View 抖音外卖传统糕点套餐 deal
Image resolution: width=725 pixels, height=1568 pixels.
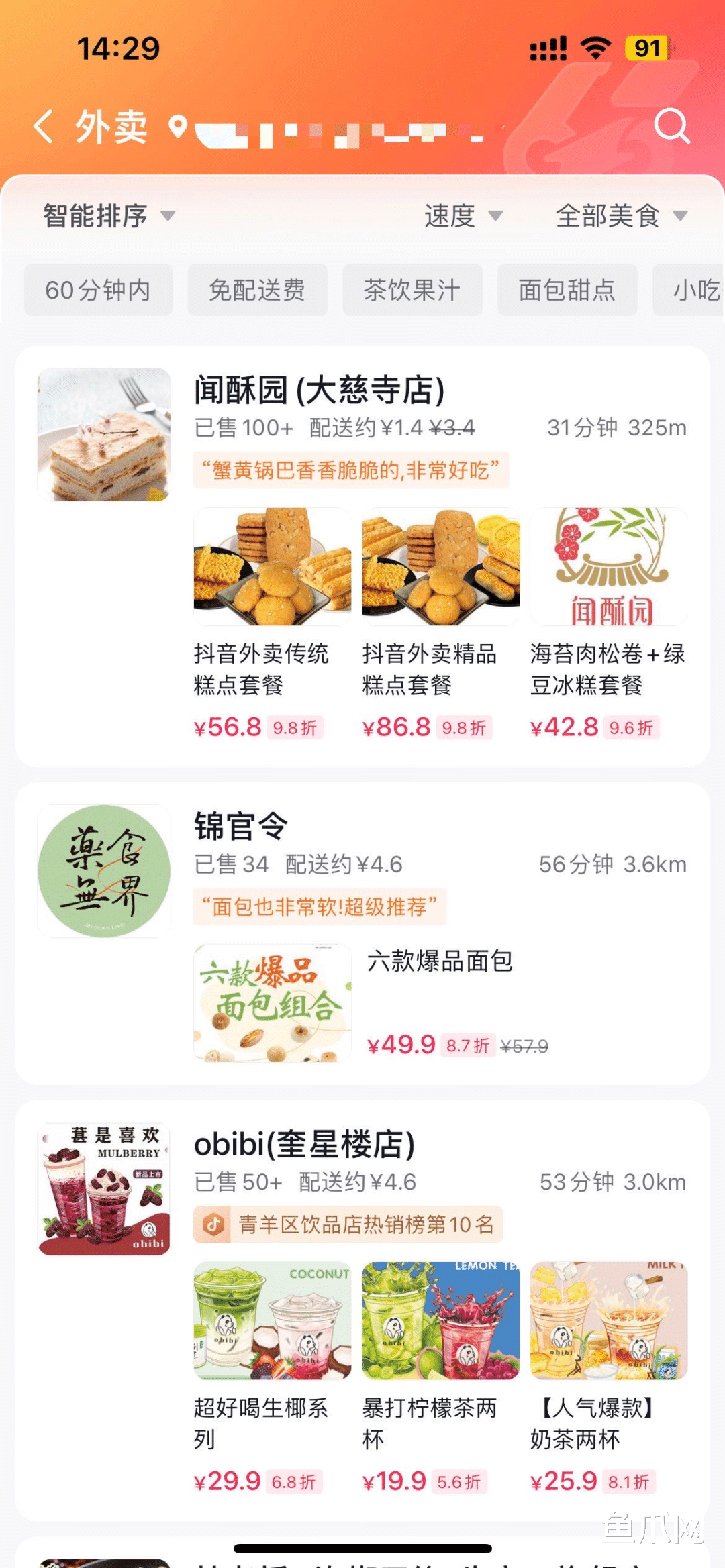point(272,623)
